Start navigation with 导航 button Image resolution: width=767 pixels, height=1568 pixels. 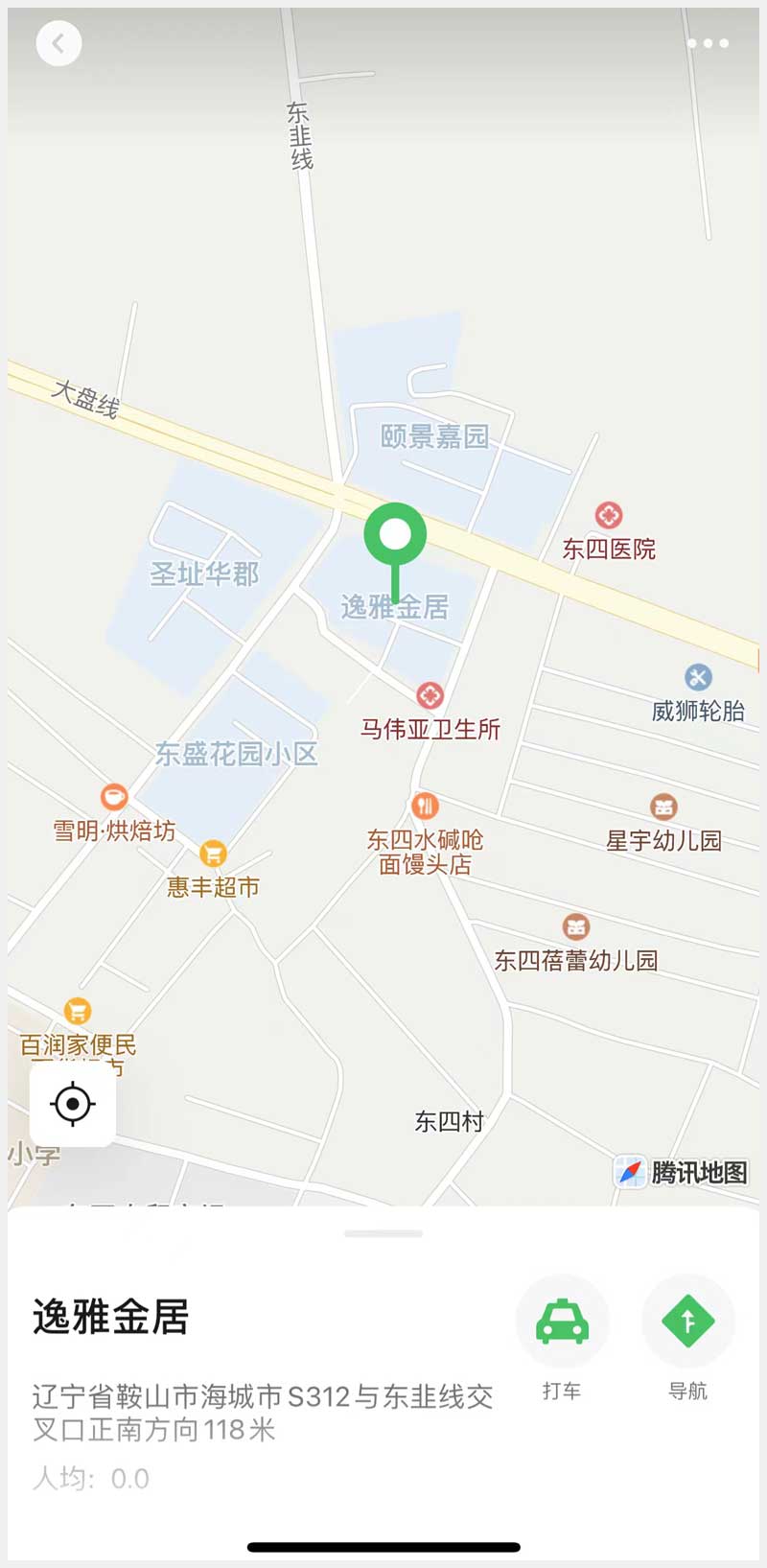(x=687, y=1322)
